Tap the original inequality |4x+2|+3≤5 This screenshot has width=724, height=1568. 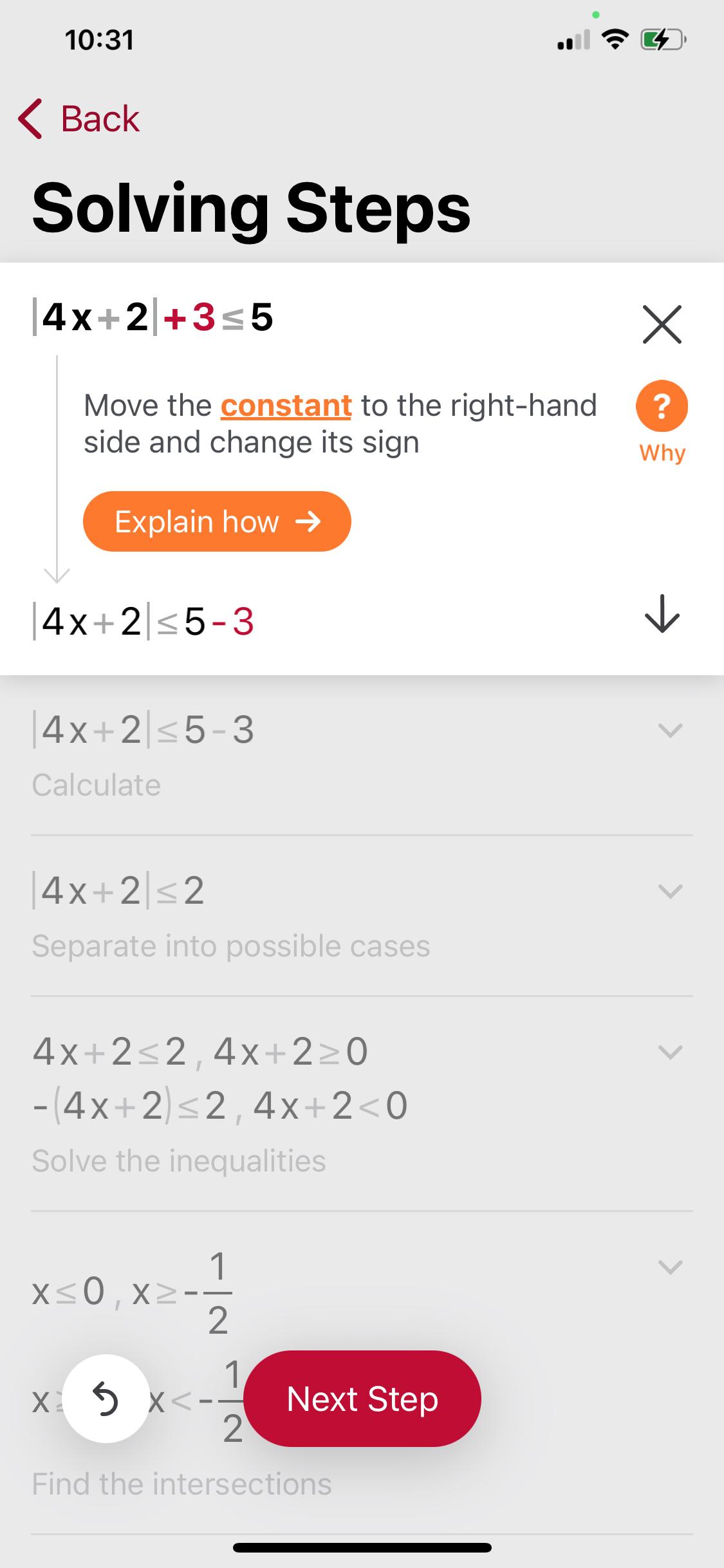(151, 317)
